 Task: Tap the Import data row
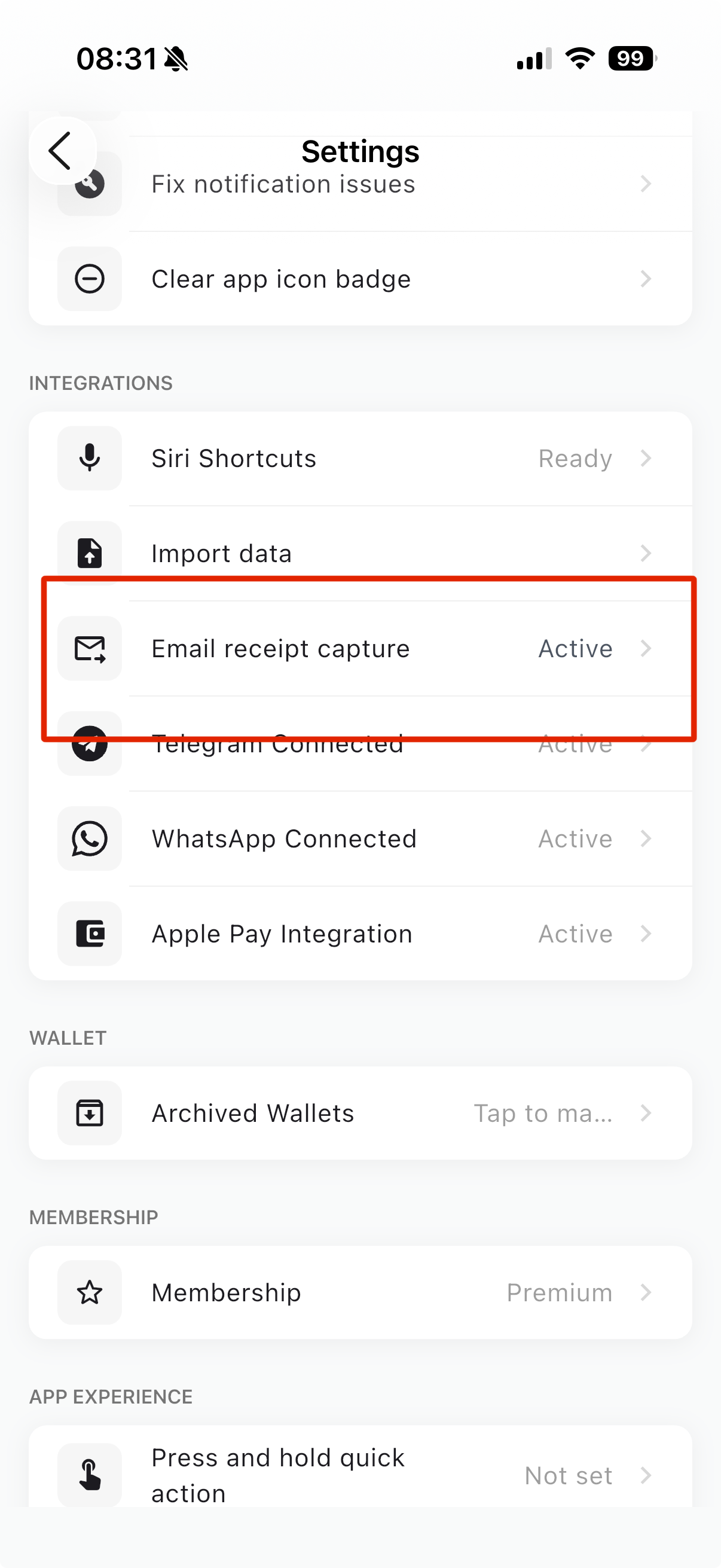[360, 553]
